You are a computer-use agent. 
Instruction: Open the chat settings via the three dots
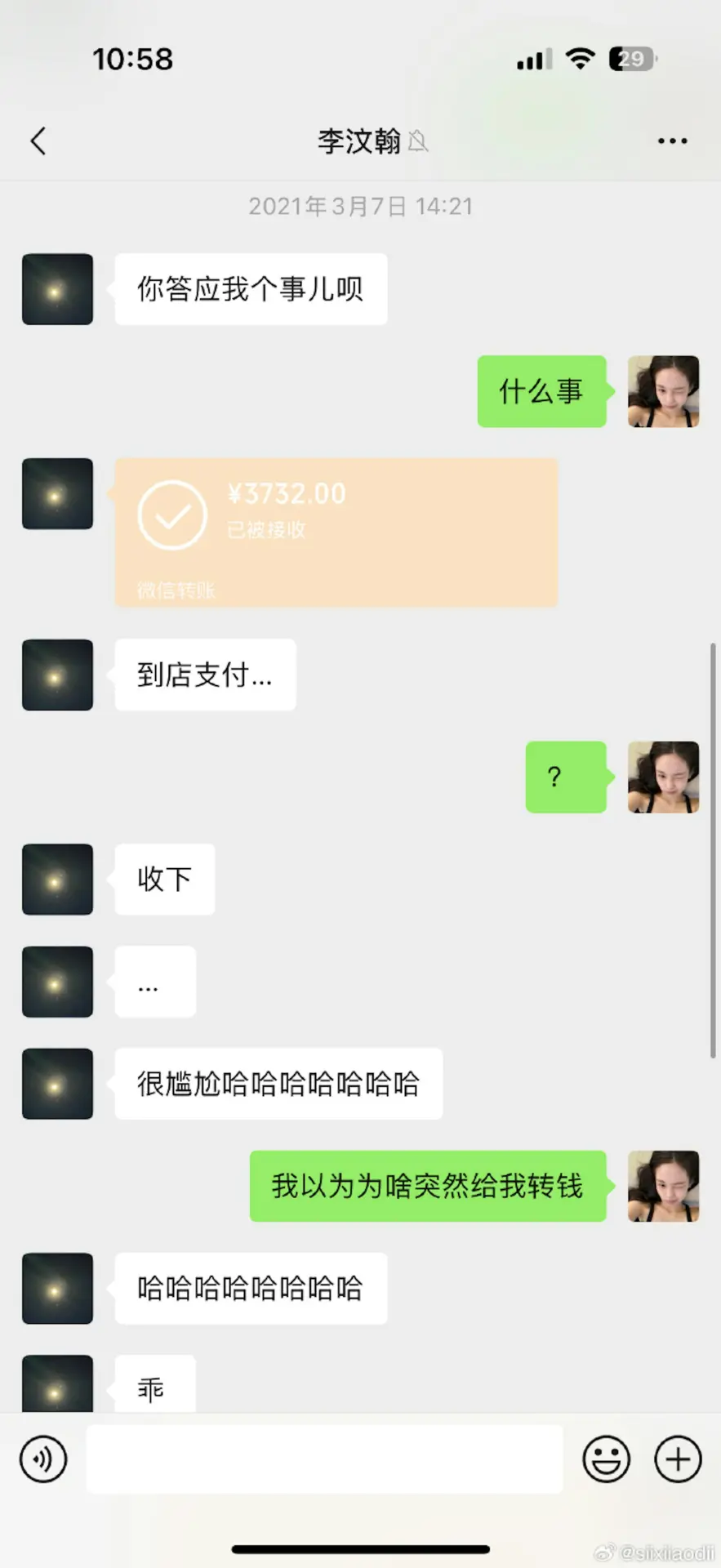672,140
